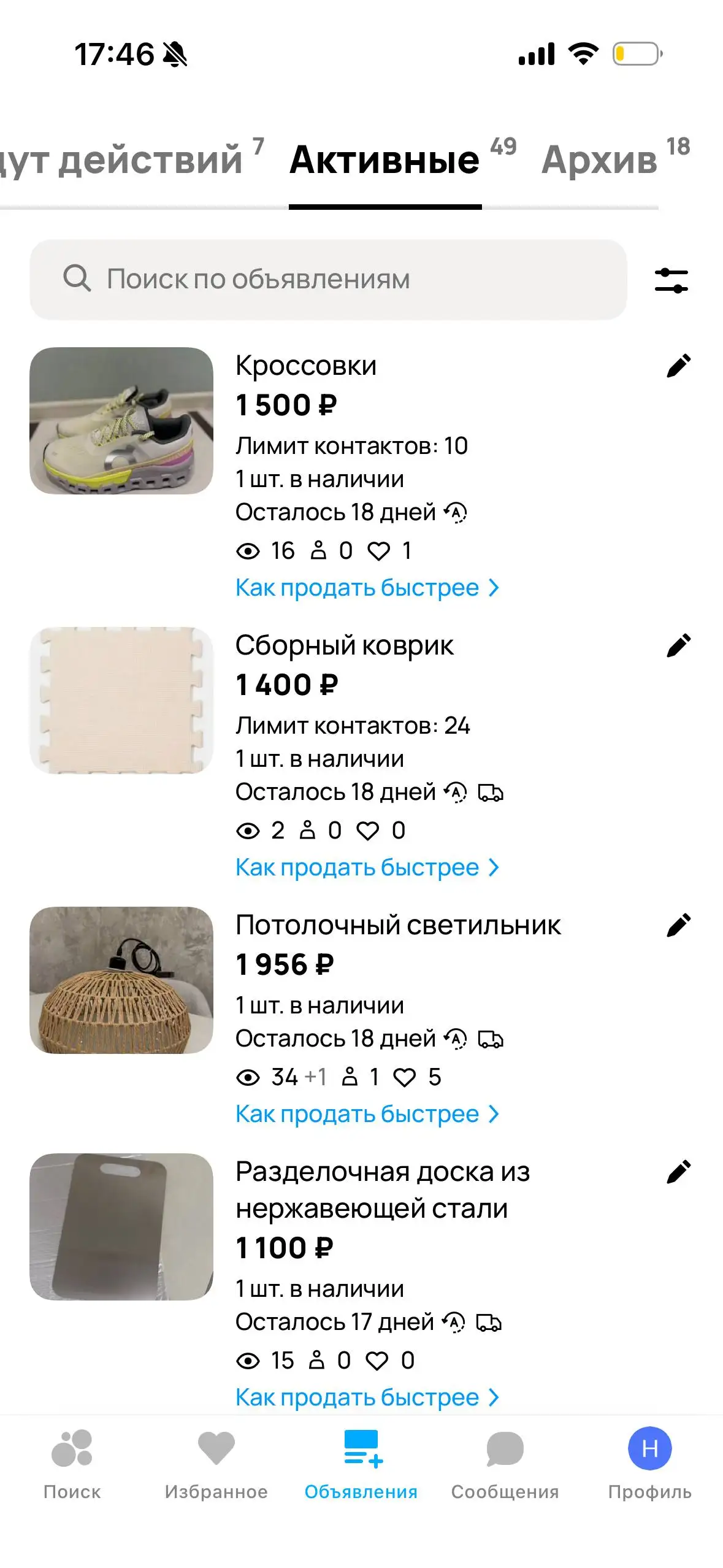Expand Как продать быстрее under Потолочный светильник

tap(367, 1113)
